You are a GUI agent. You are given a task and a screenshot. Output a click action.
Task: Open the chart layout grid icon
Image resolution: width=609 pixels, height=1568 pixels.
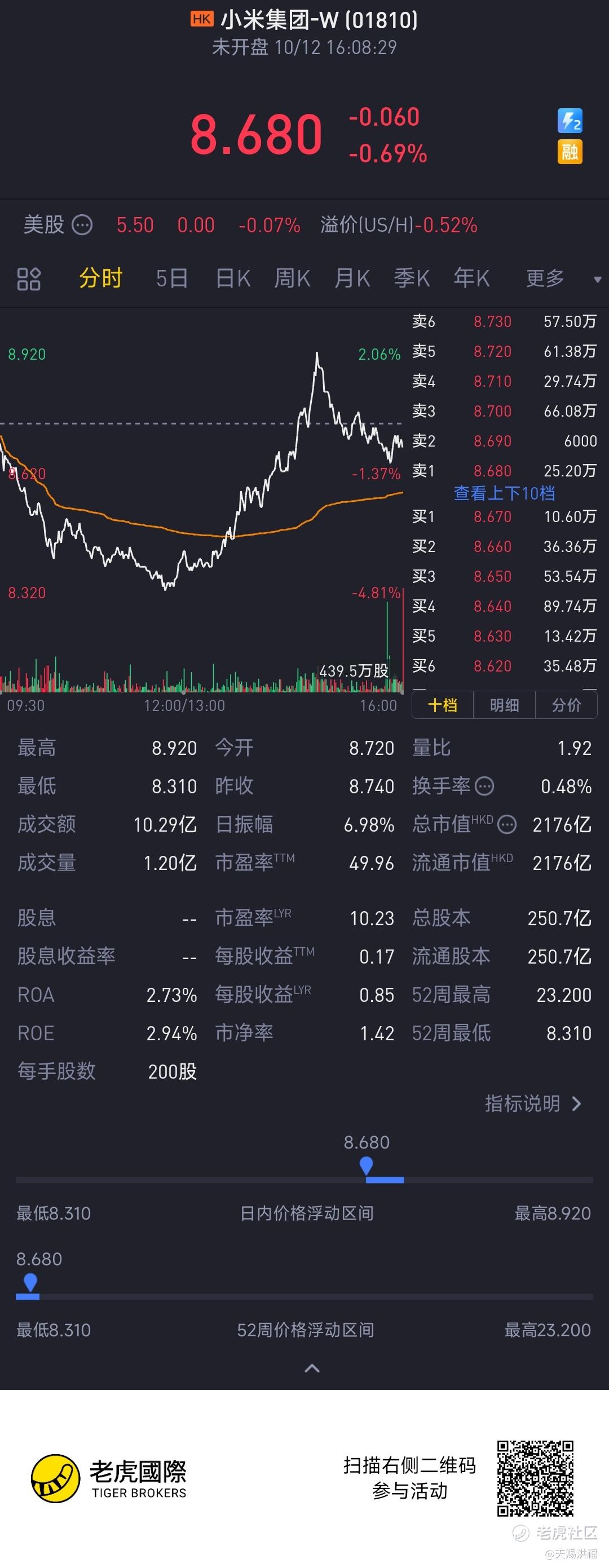click(29, 279)
